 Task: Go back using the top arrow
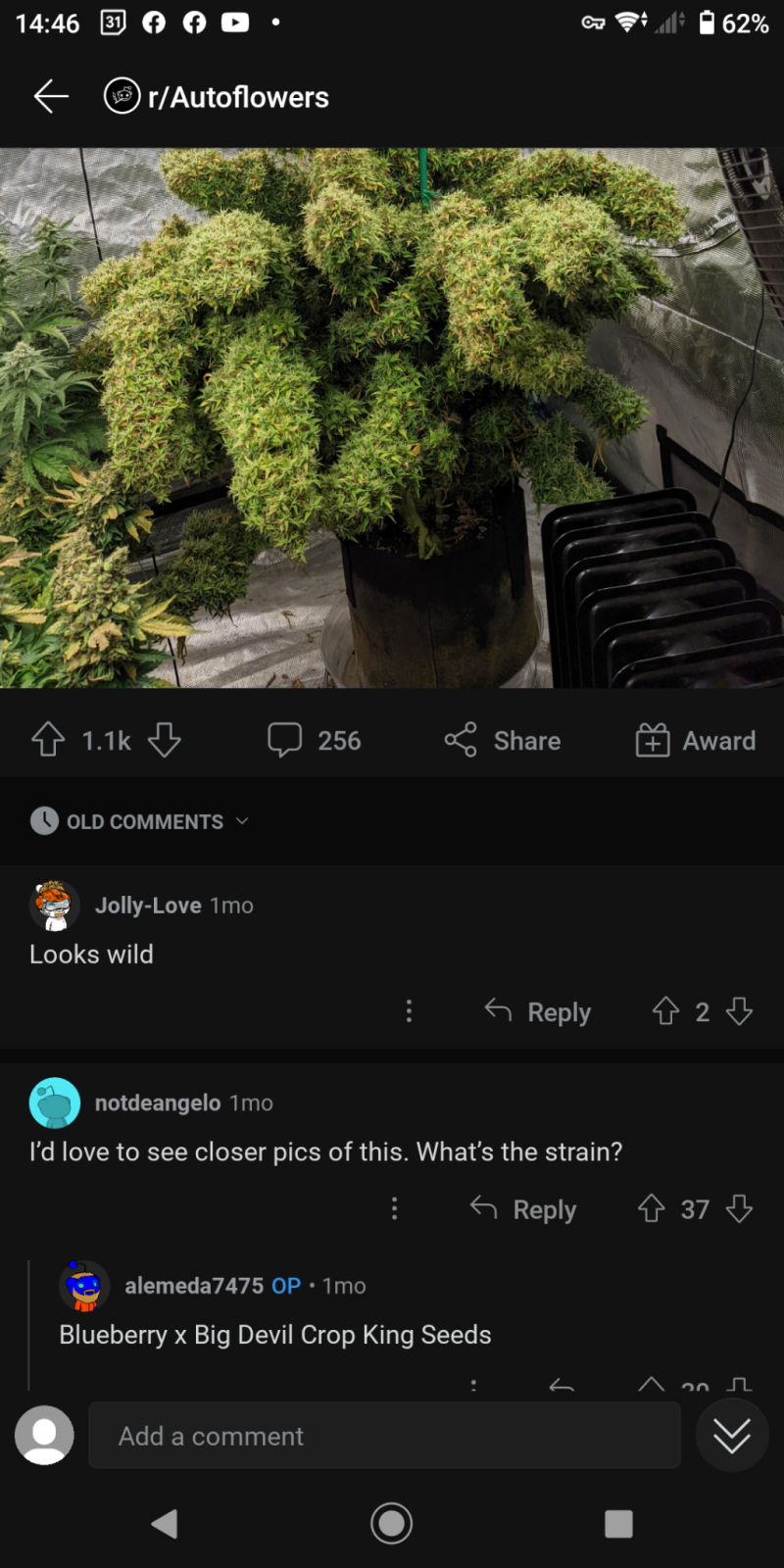(x=51, y=96)
